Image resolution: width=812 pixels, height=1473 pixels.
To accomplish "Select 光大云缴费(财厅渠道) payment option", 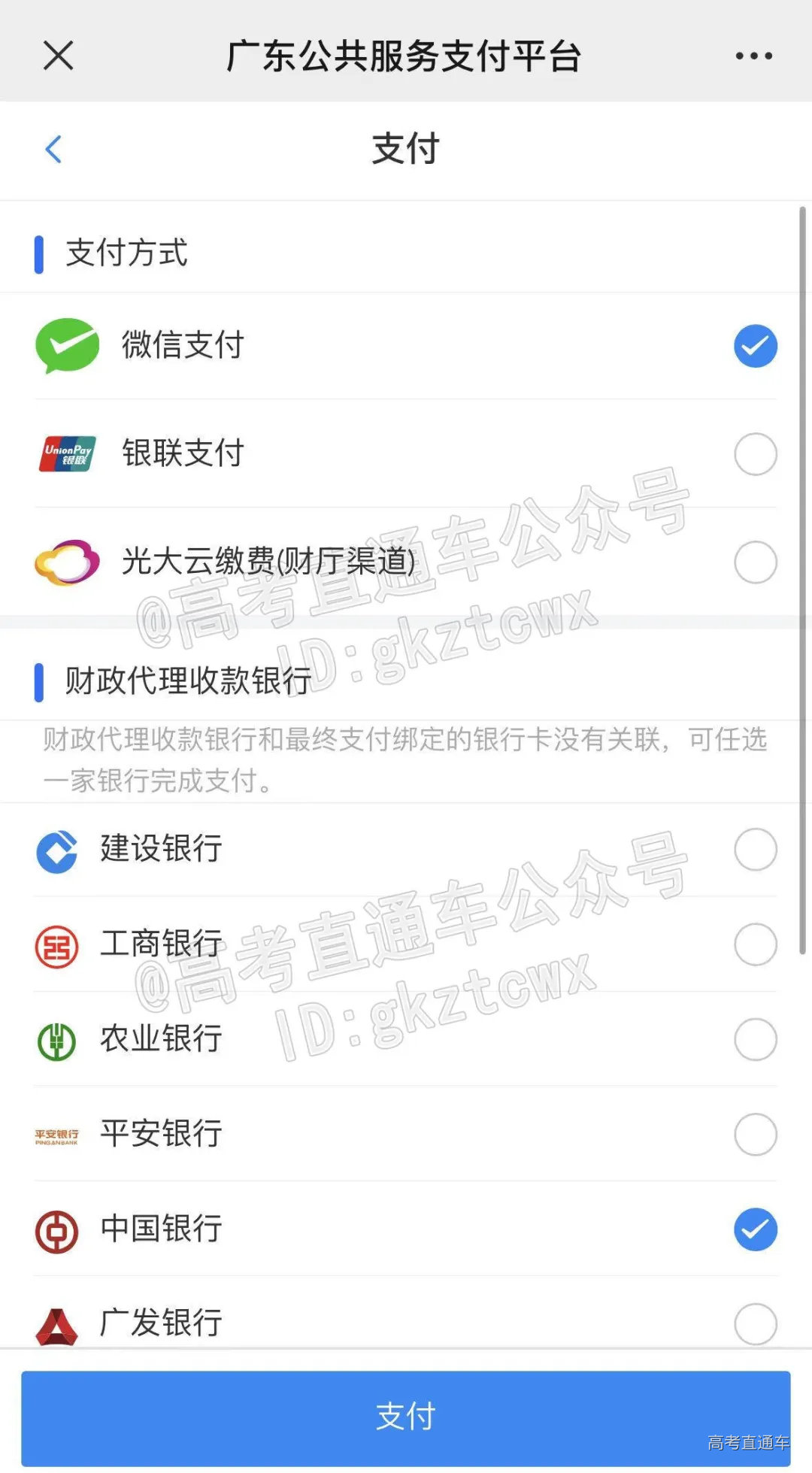I will coord(756,562).
